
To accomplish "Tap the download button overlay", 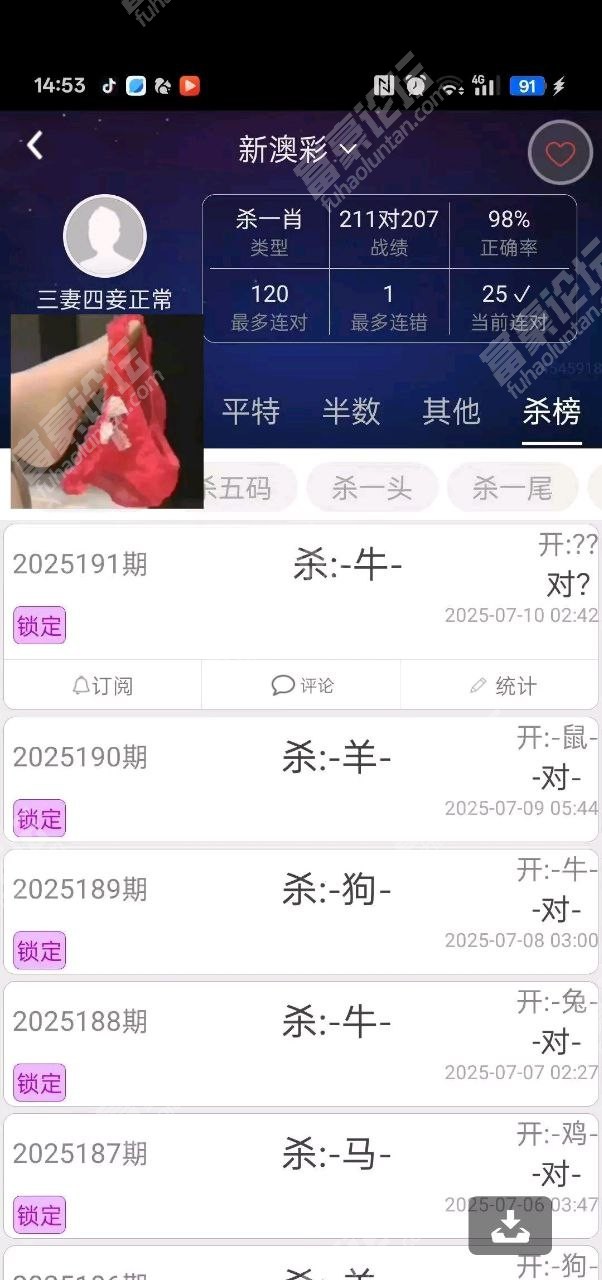I will 510,1226.
